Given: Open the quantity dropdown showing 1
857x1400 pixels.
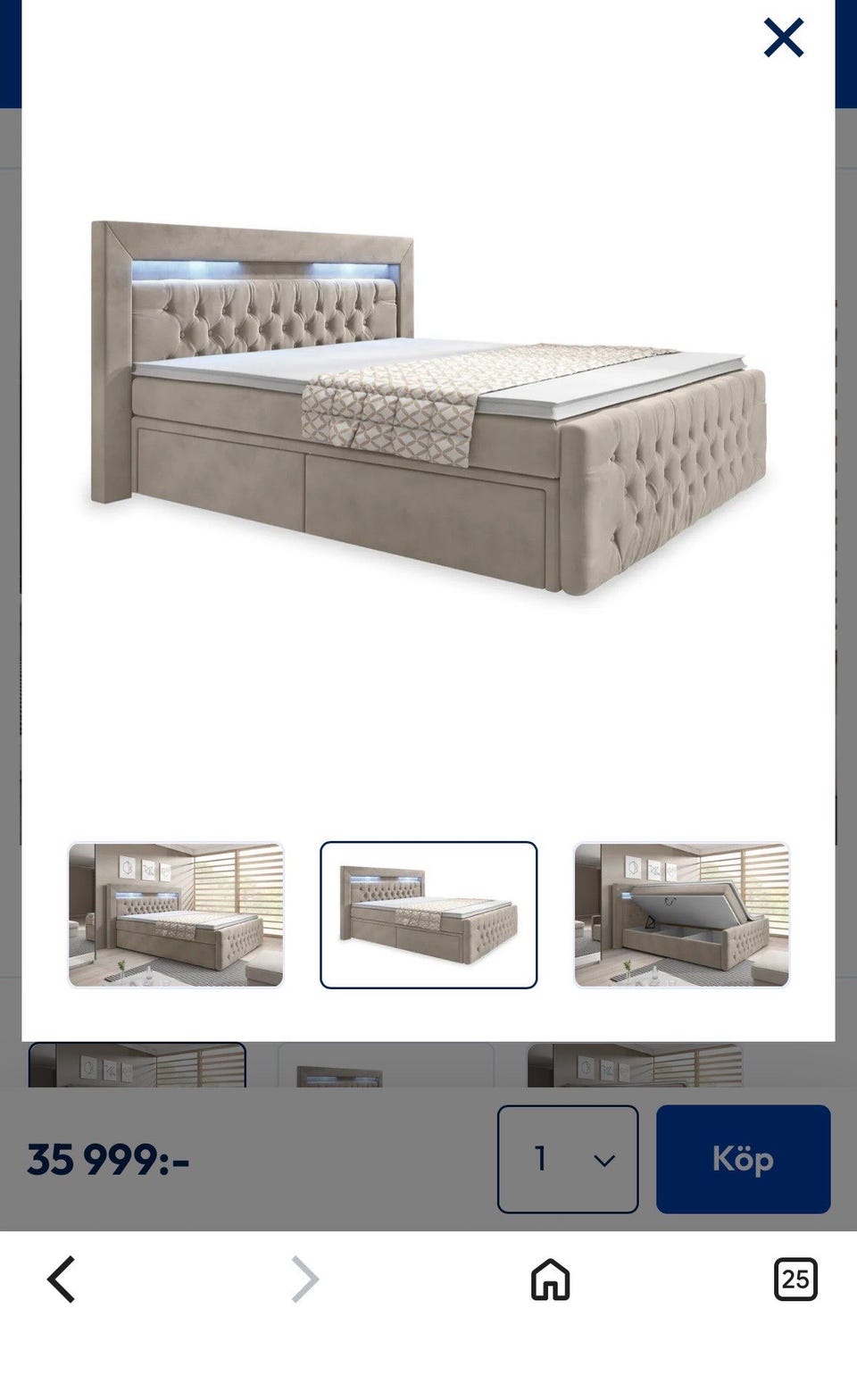Looking at the screenshot, I should (x=568, y=1159).
